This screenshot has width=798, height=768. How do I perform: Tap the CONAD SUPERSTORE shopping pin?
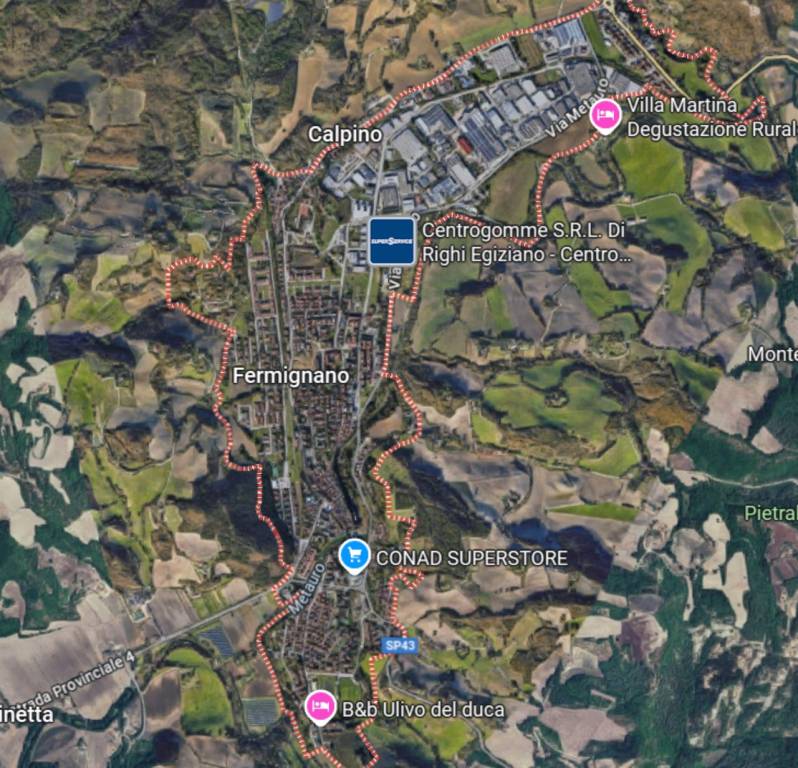click(x=352, y=555)
